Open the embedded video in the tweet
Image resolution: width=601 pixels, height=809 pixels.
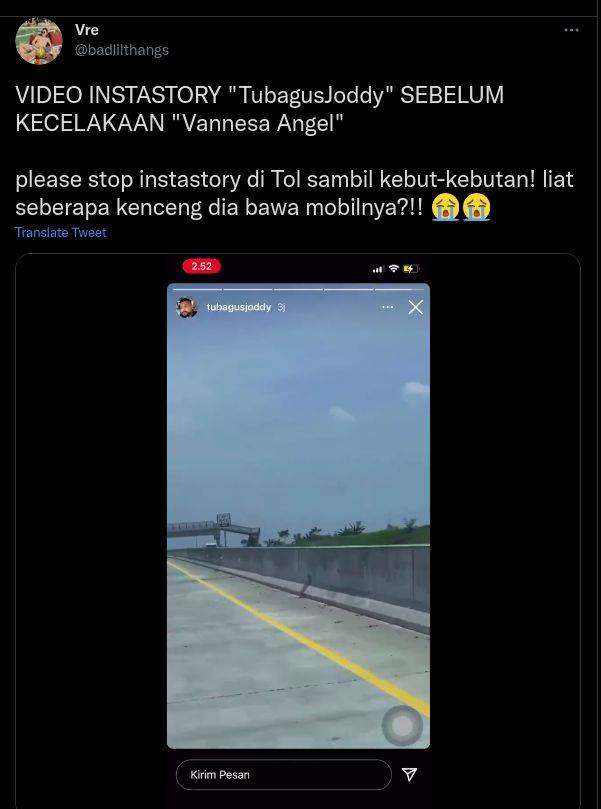pyautogui.click(x=298, y=520)
